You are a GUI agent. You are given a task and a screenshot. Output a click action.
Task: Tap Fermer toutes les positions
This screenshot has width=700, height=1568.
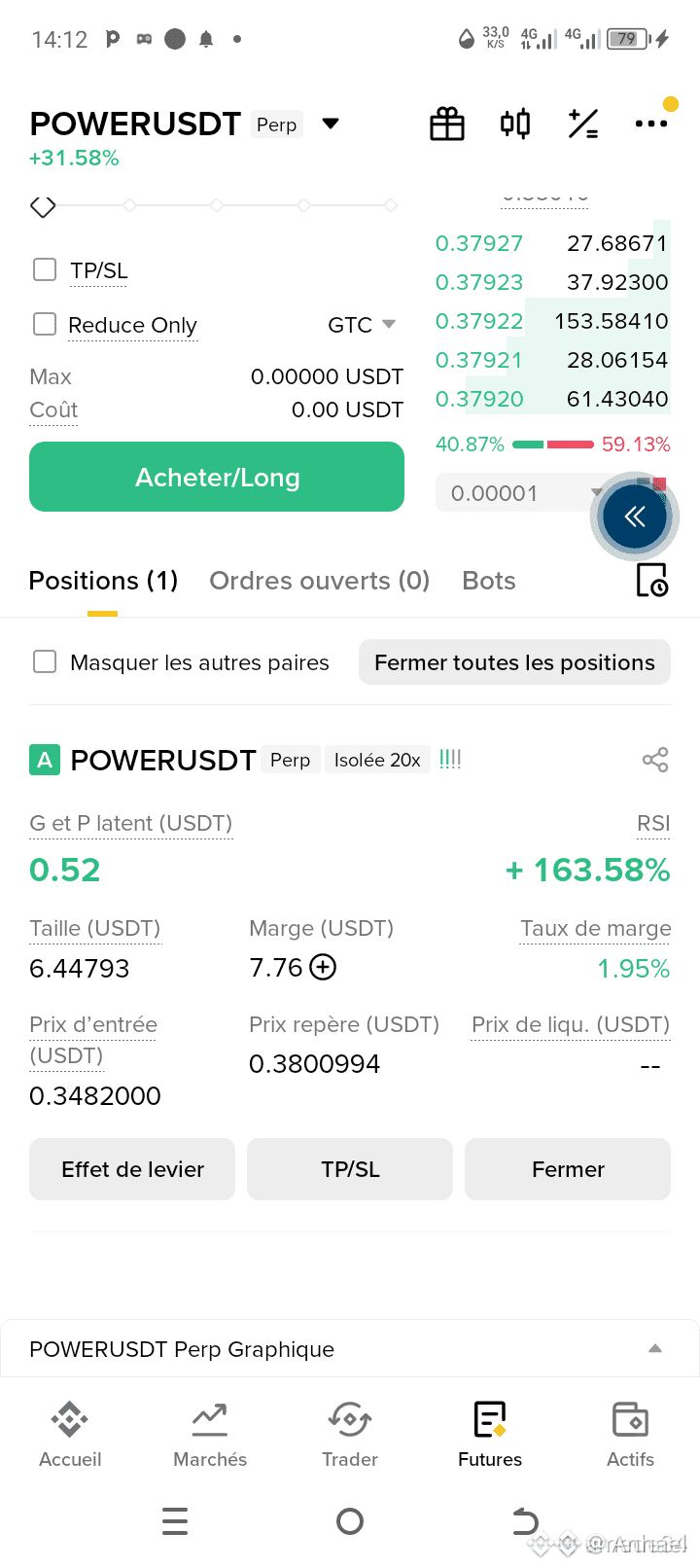(x=514, y=662)
